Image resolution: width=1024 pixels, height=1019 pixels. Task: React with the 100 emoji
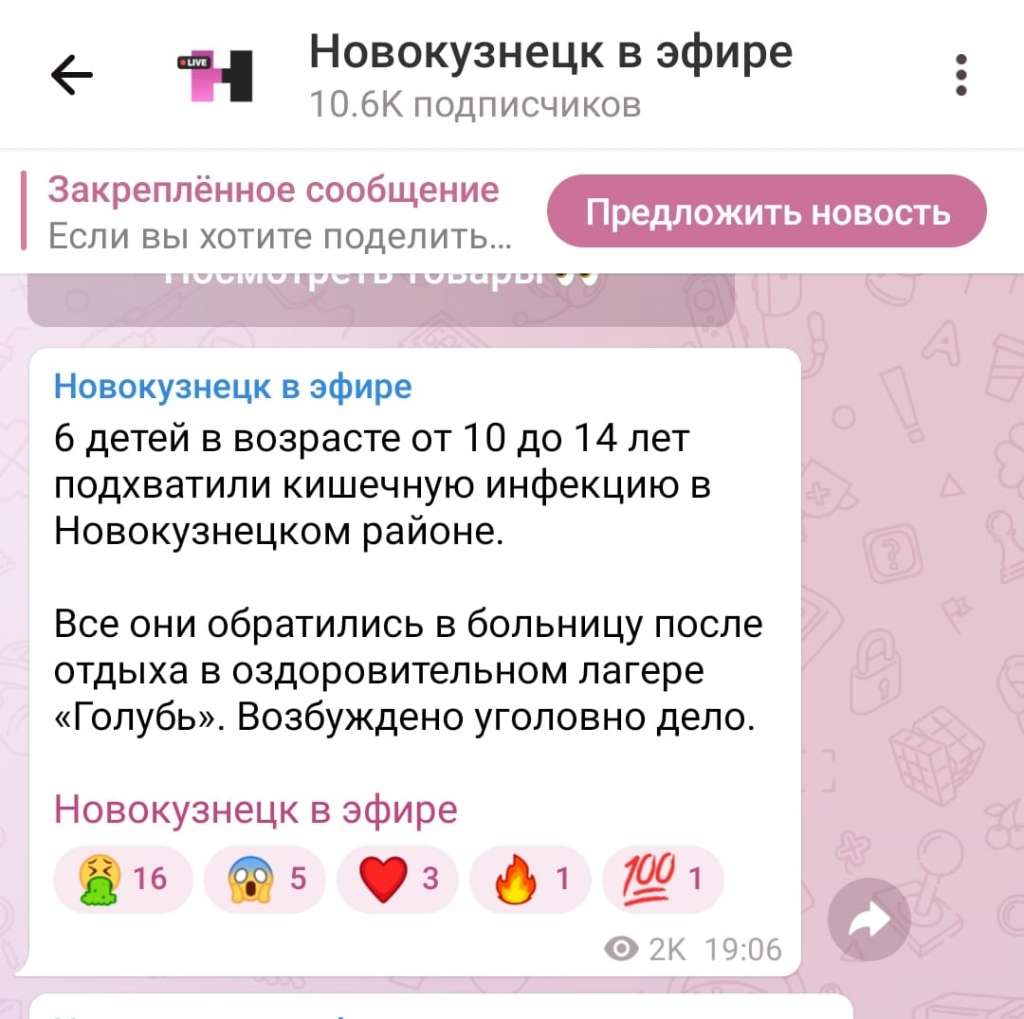pyautogui.click(x=661, y=879)
